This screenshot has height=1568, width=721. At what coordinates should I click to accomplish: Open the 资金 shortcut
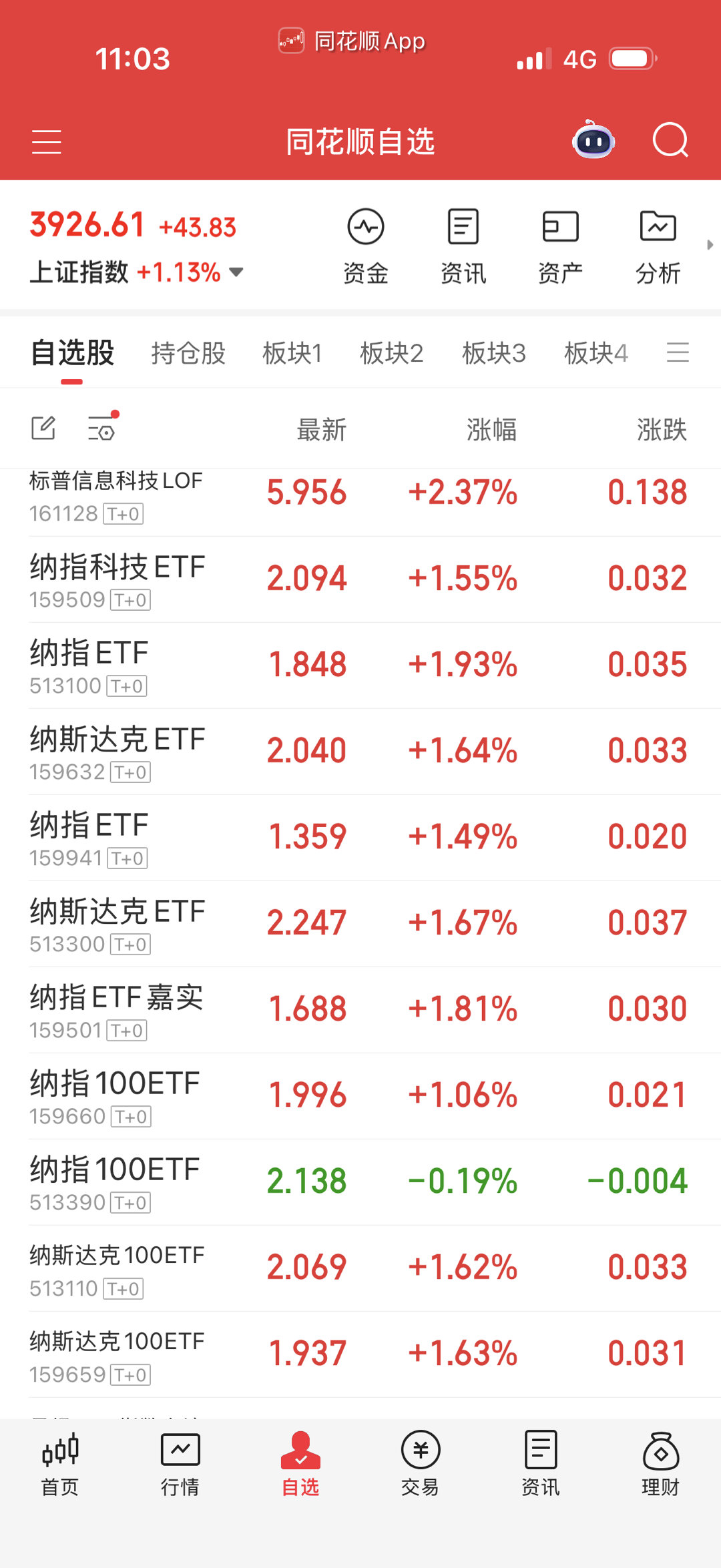click(366, 246)
